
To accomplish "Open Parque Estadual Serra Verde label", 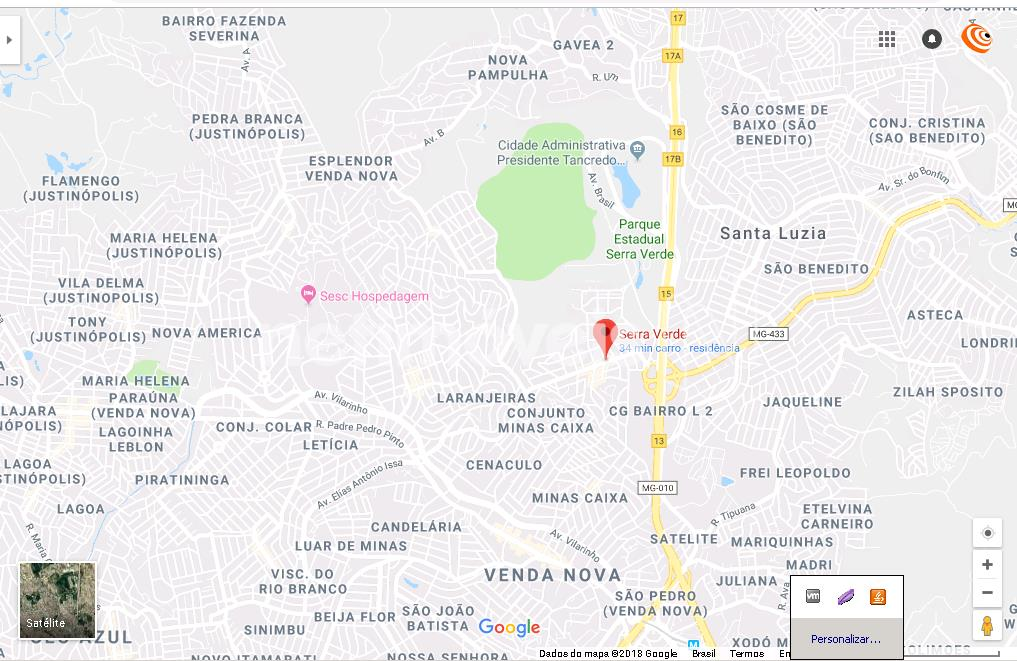I will [x=640, y=239].
